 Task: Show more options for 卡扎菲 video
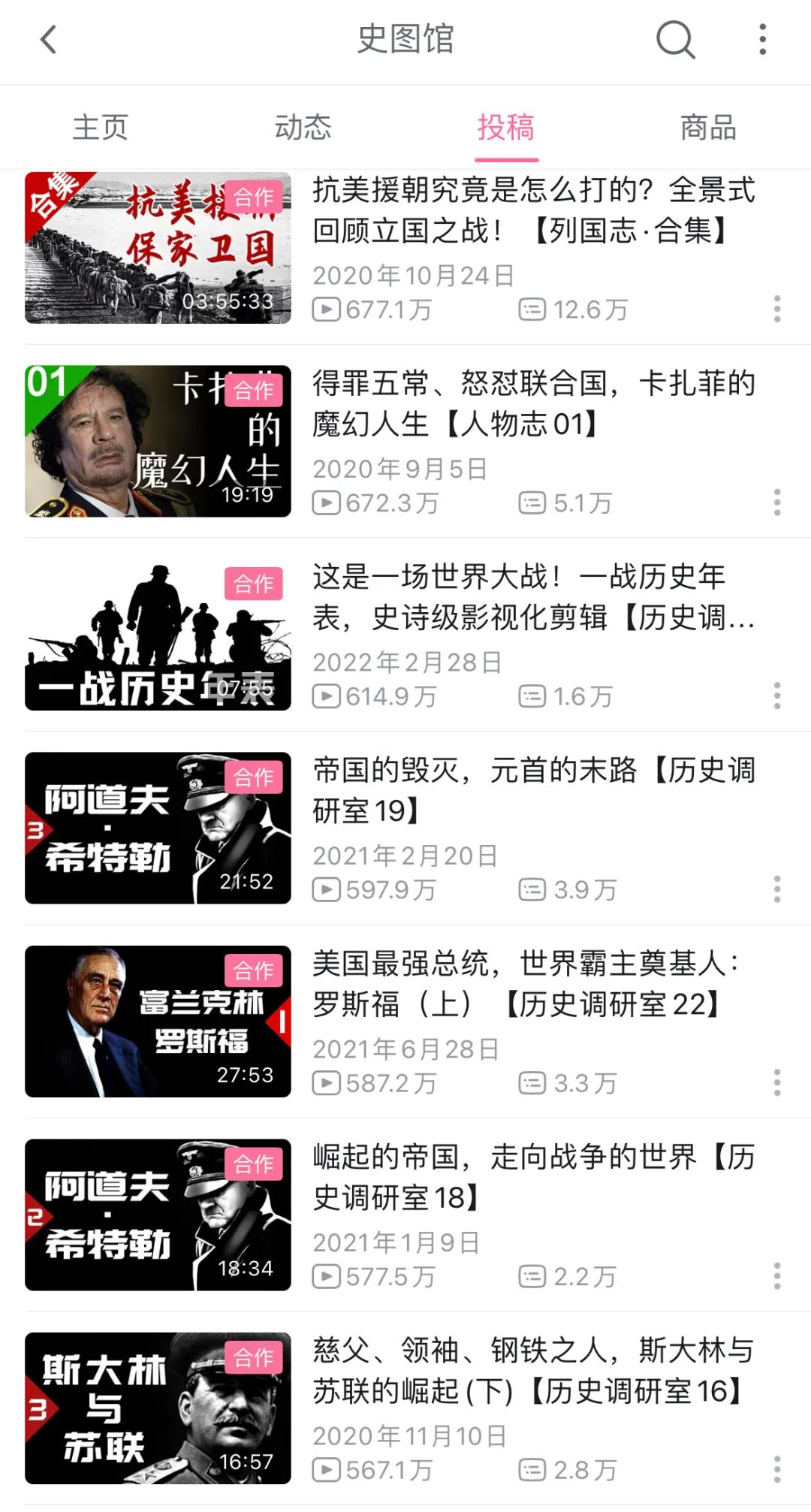click(777, 502)
